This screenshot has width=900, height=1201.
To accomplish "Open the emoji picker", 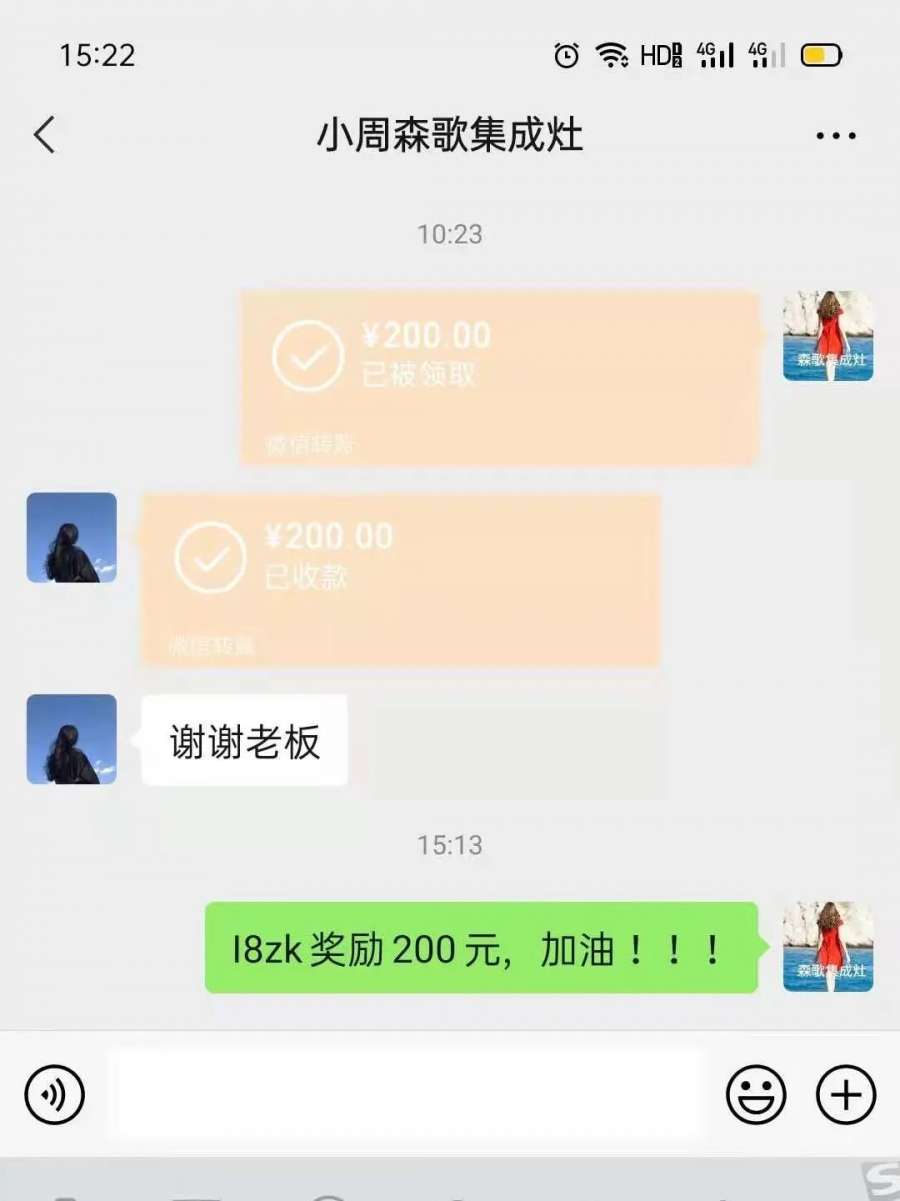I will [x=755, y=1095].
